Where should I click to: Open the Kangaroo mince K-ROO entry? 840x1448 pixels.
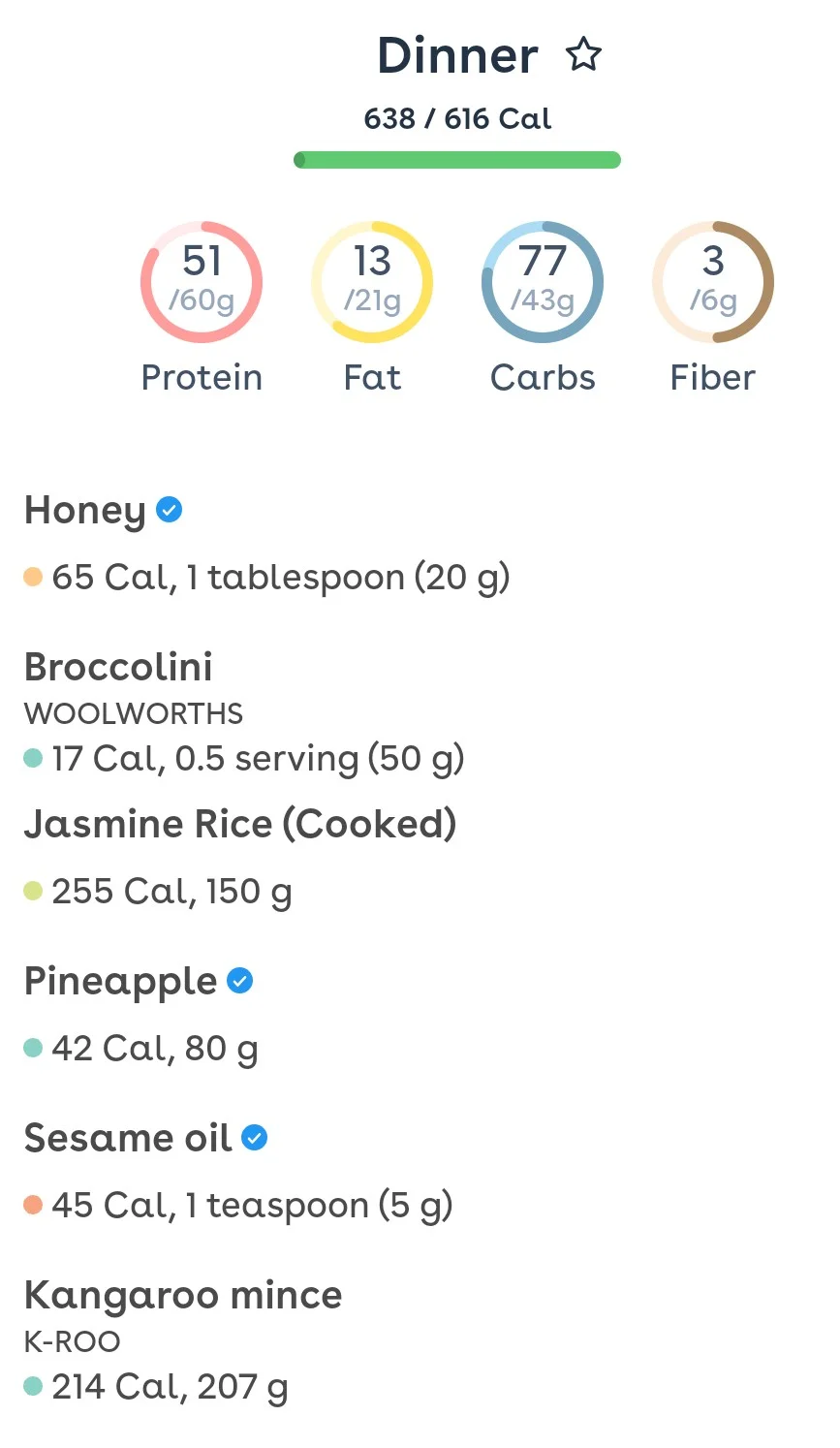pos(420,1340)
